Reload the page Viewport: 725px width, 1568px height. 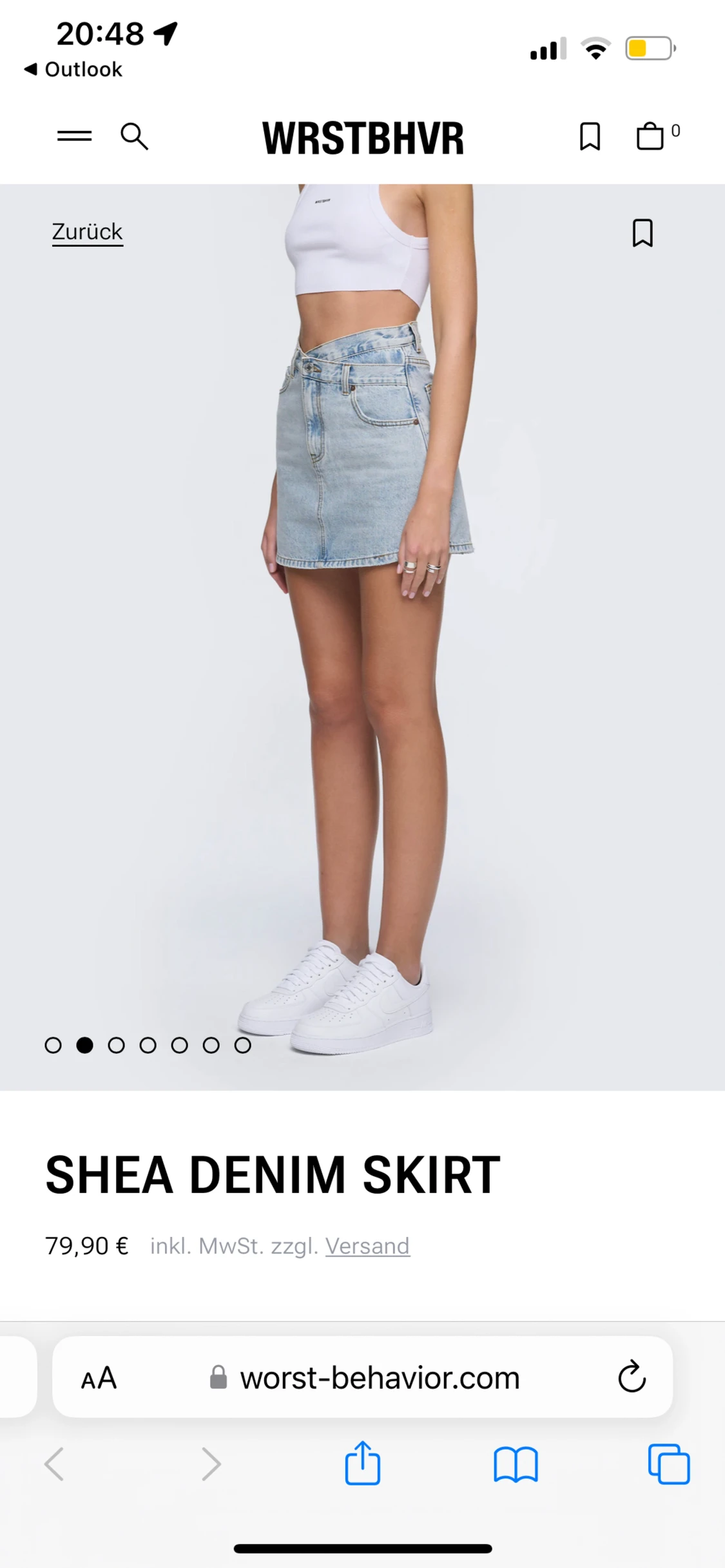point(632,1377)
